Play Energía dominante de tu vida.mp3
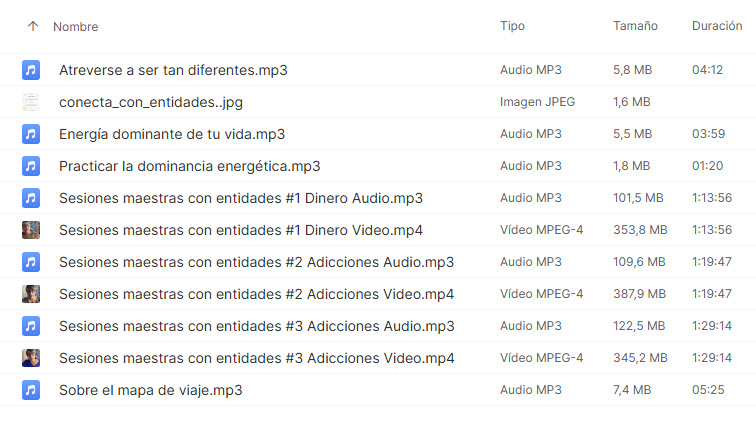The height and width of the screenshot is (430, 756). pyautogui.click(x=172, y=134)
